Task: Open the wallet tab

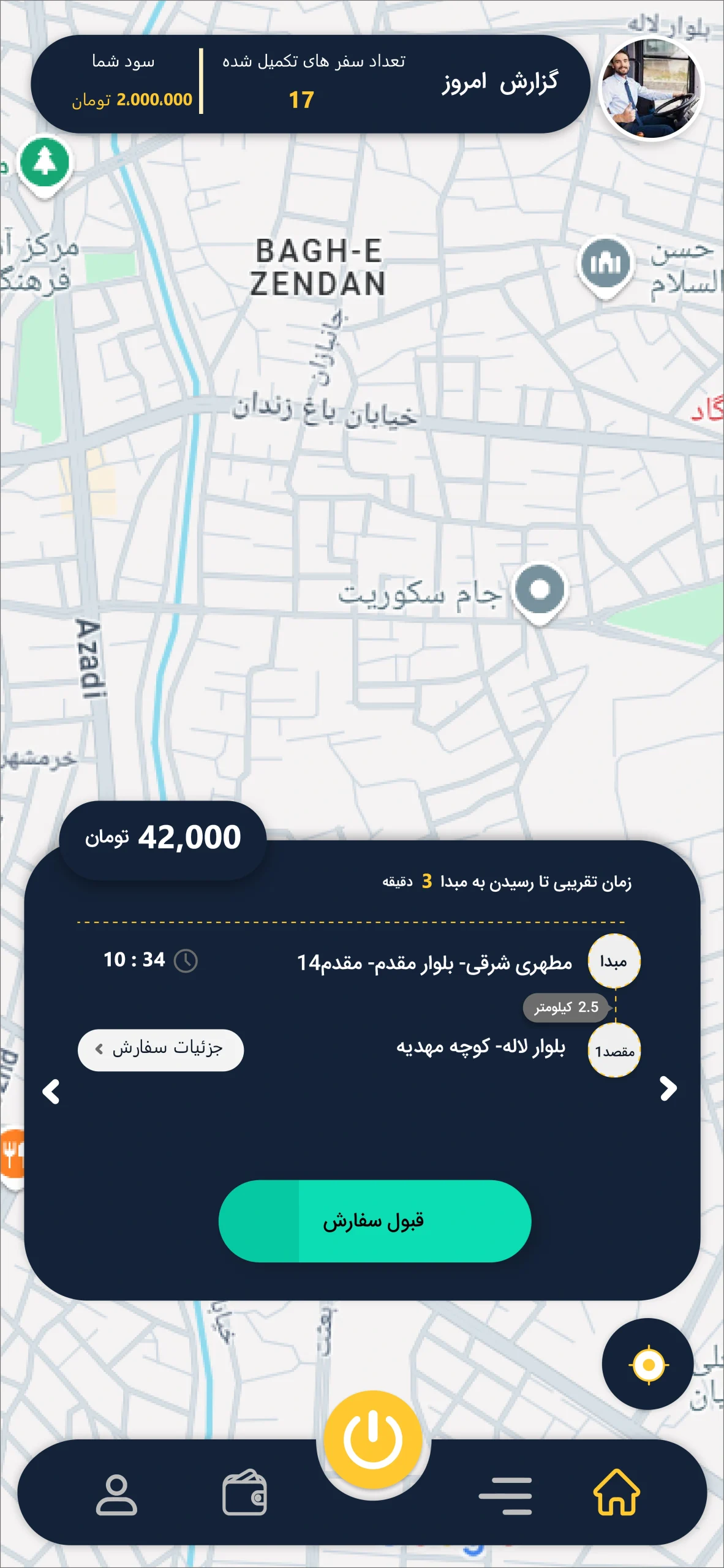Action: click(x=244, y=1493)
